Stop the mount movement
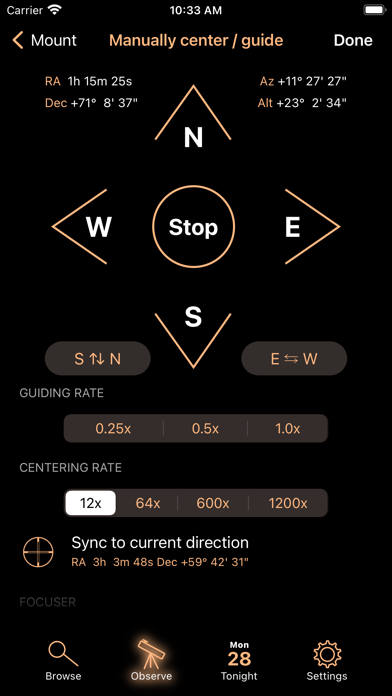 pyautogui.click(x=193, y=227)
